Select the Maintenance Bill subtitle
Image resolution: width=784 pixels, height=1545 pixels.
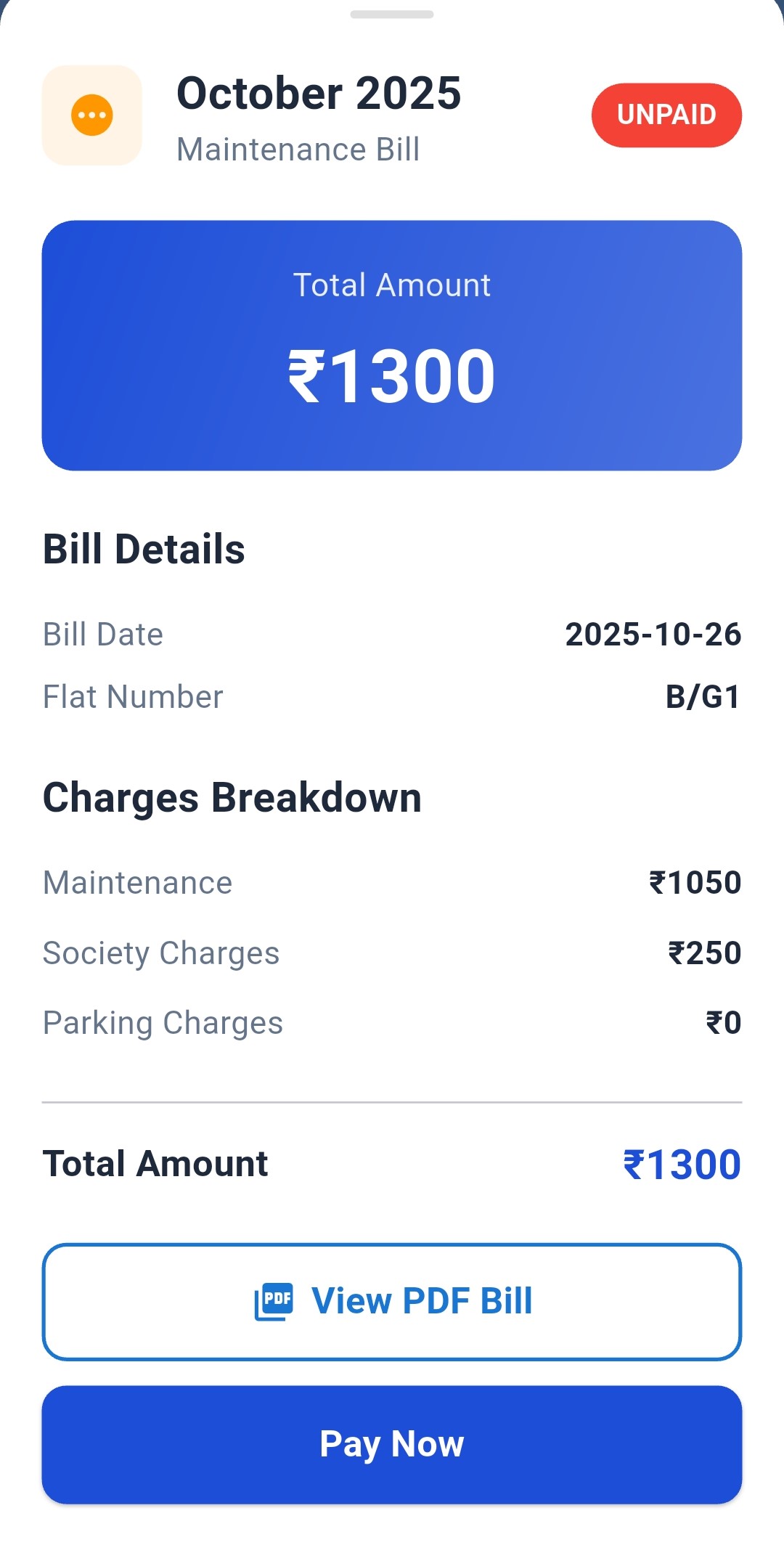pos(298,150)
